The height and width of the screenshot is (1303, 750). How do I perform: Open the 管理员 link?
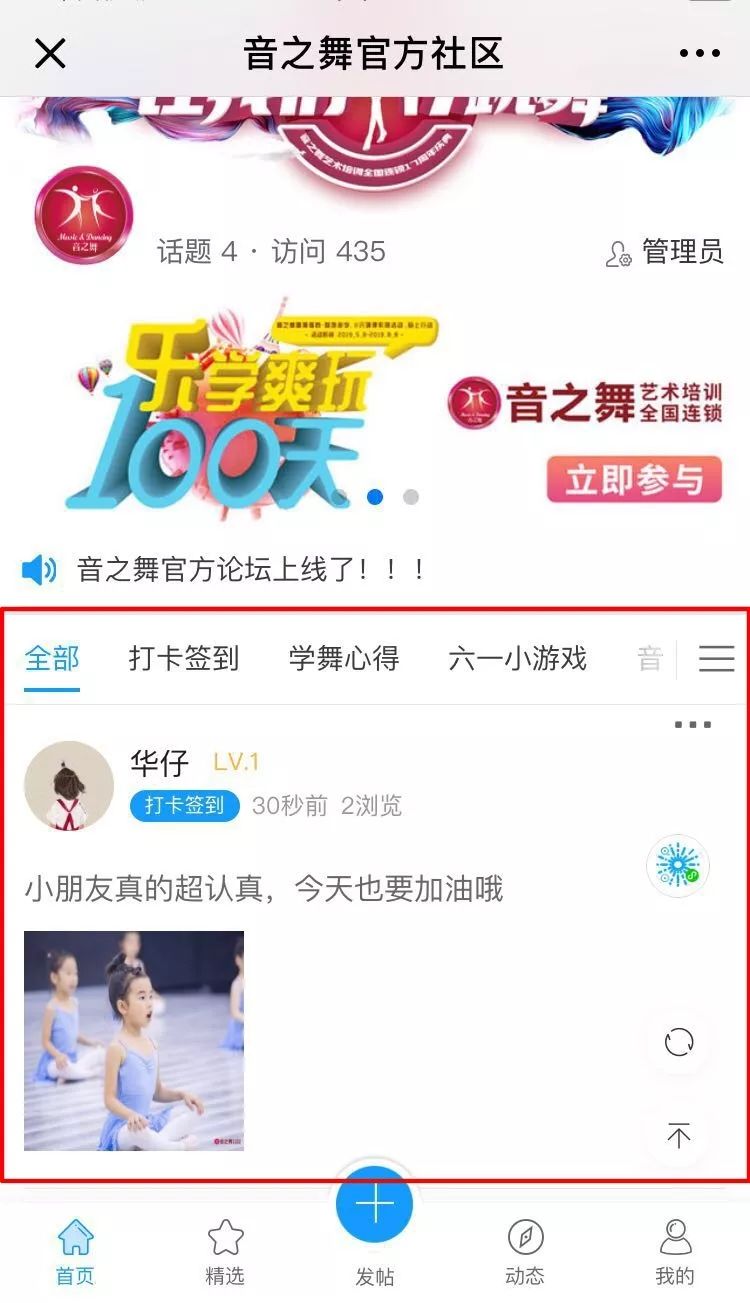pyautogui.click(x=665, y=252)
